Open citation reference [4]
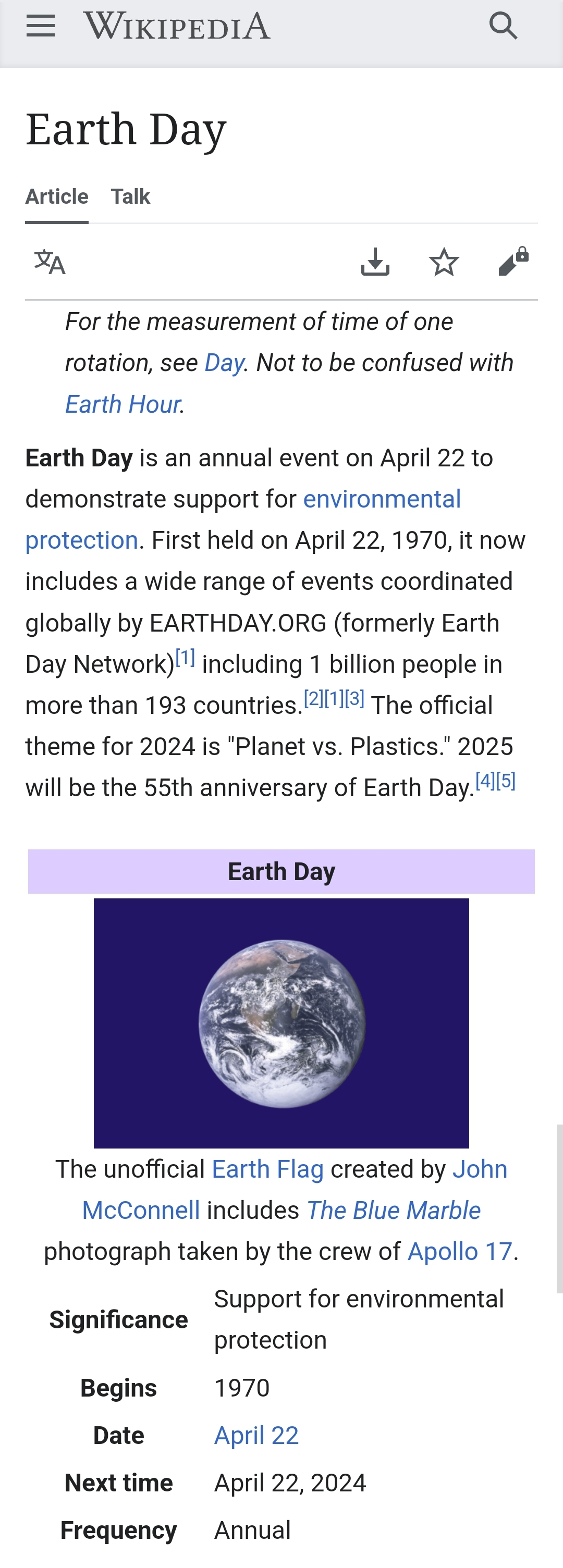563x1568 pixels. (485, 780)
